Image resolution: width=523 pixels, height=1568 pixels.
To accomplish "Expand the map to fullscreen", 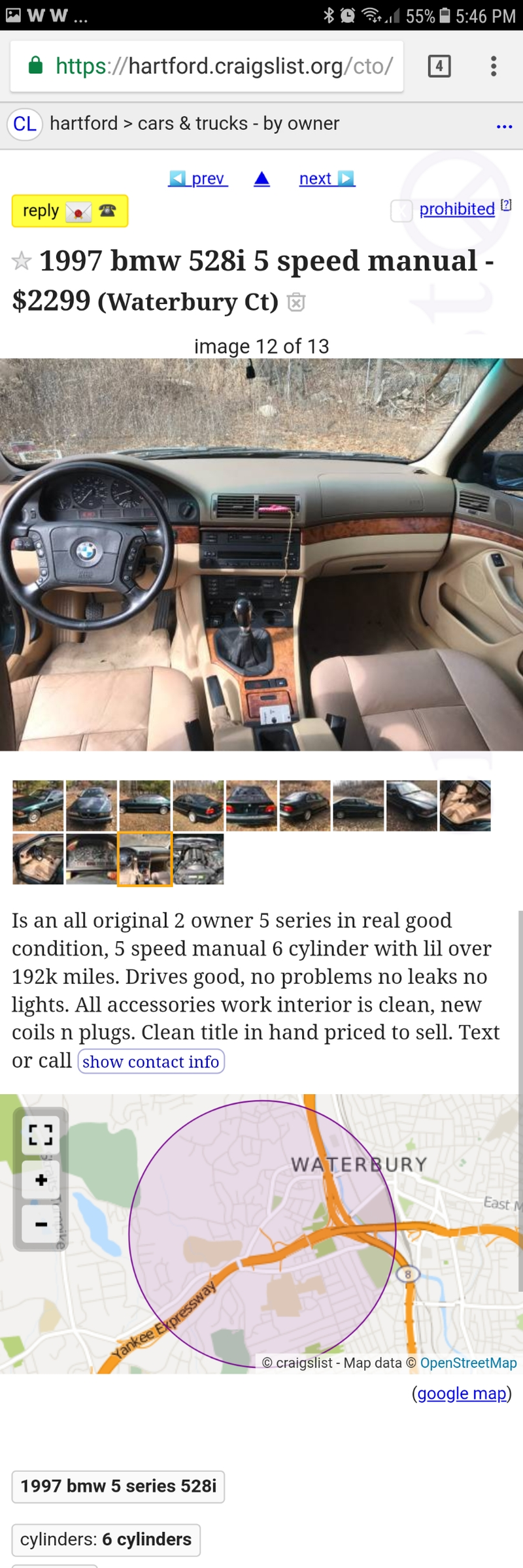I will pyautogui.click(x=41, y=1134).
